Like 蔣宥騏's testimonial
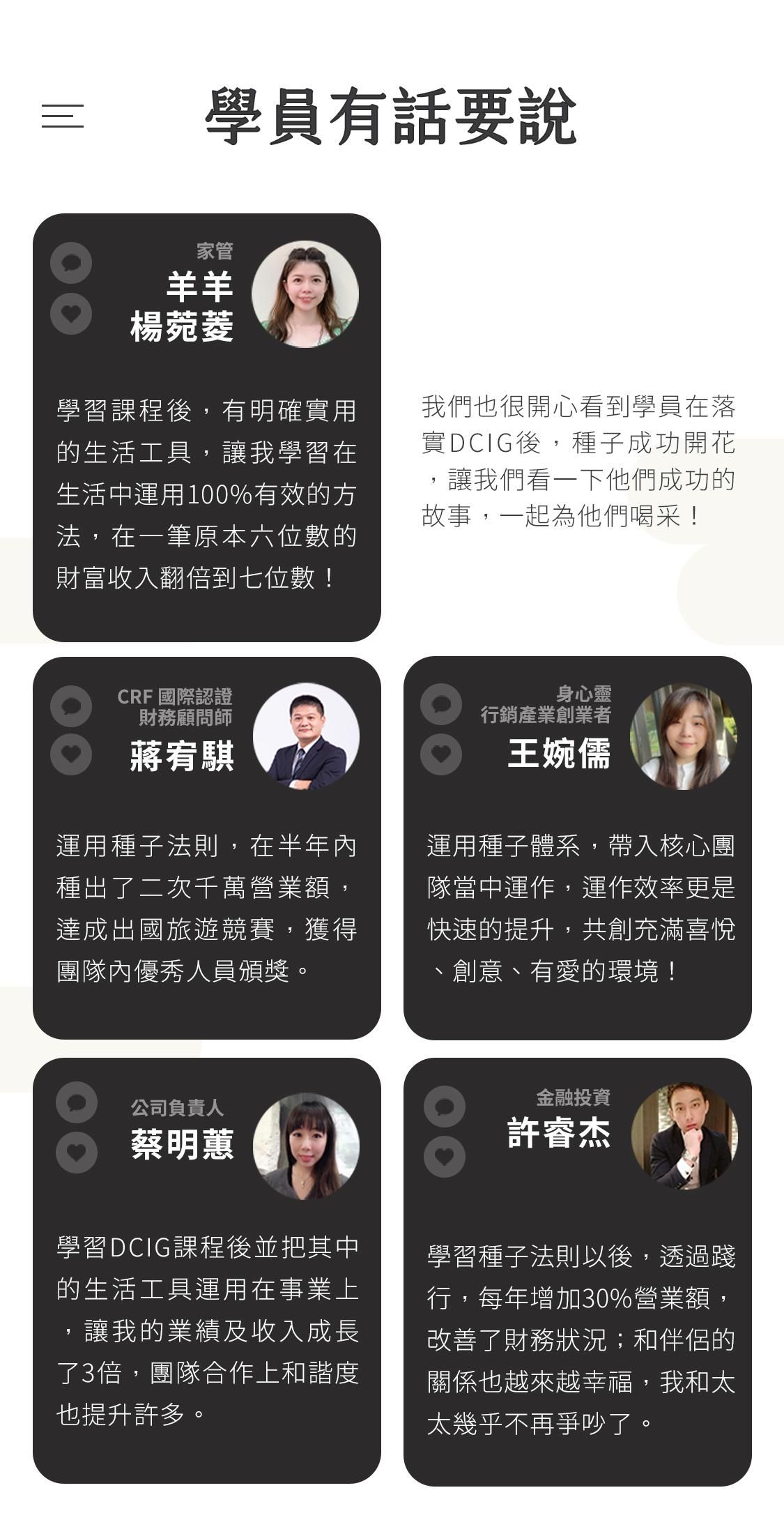 71,754
